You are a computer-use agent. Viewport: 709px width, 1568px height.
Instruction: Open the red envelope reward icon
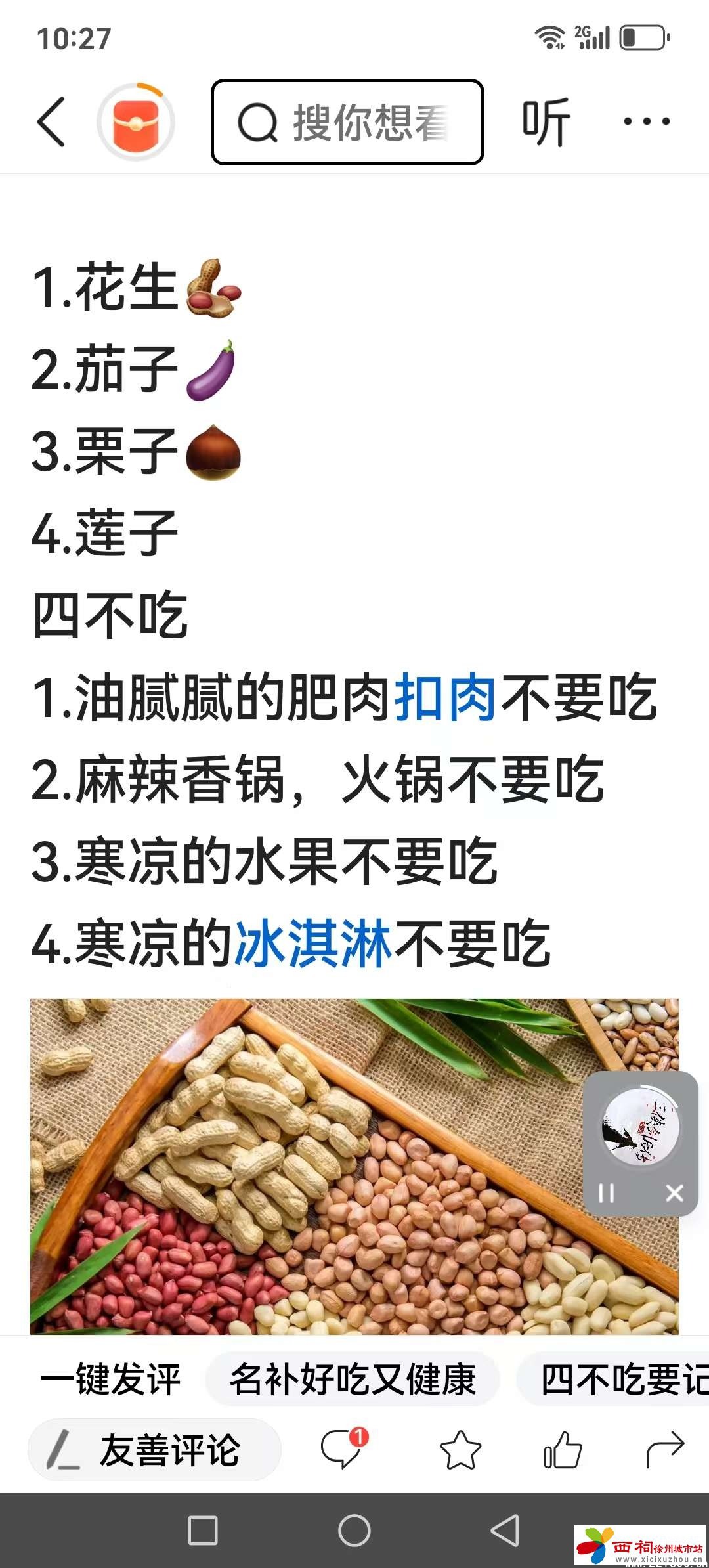pos(136,122)
